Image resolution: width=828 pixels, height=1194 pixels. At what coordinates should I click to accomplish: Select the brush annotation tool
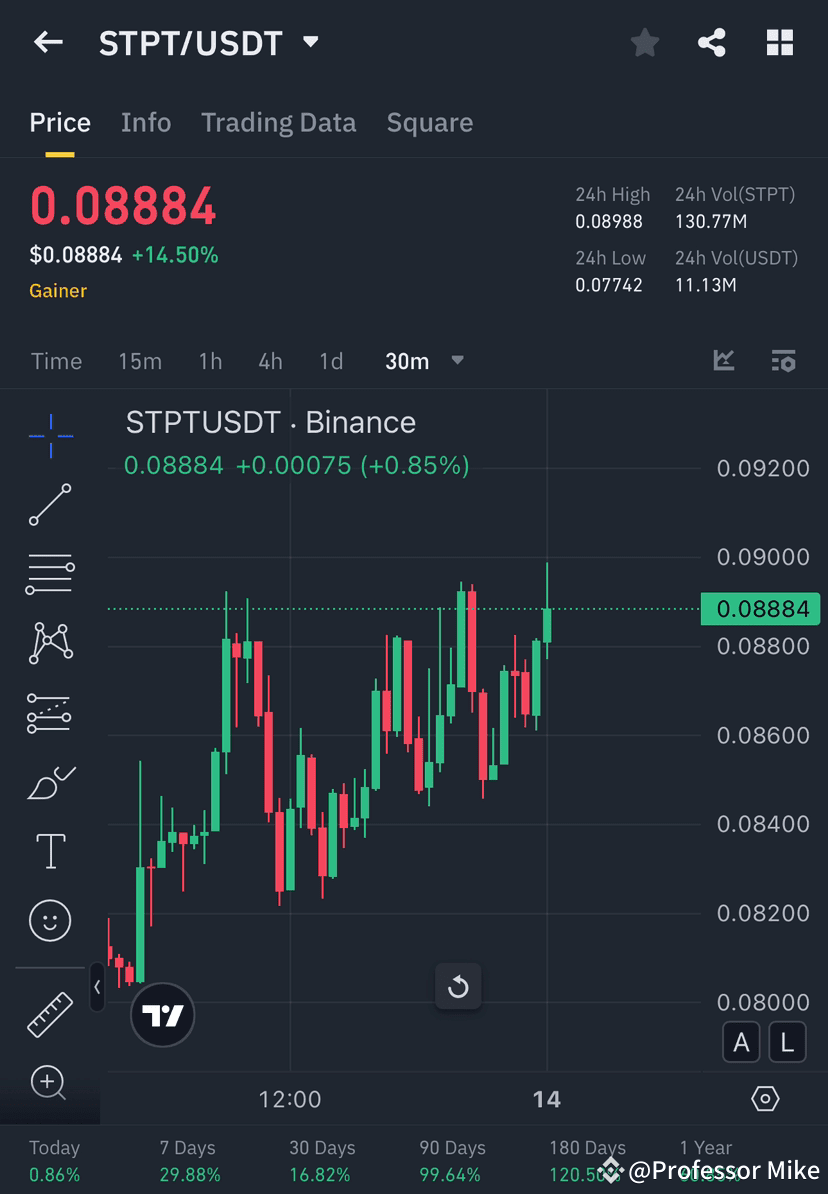click(50, 781)
